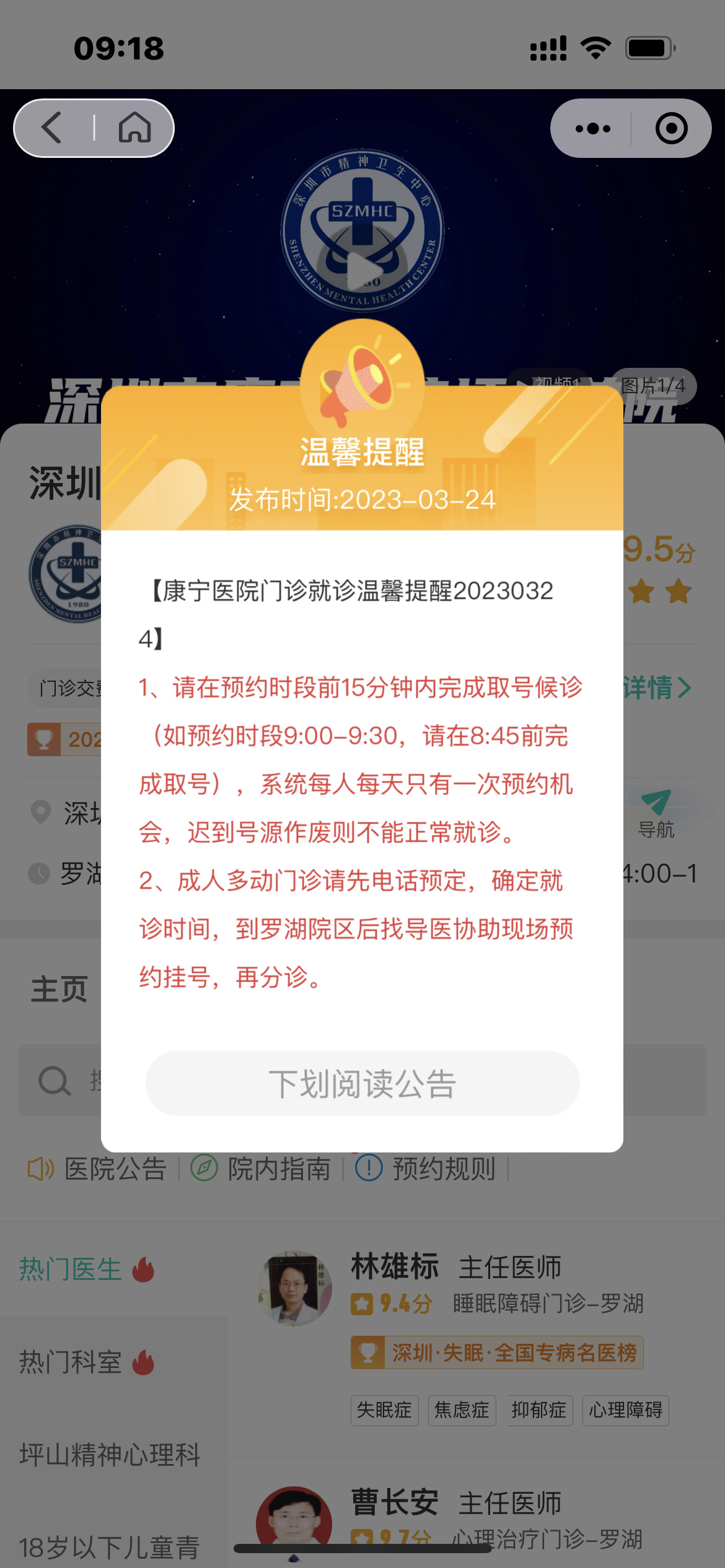
Task: Open the three-dot more menu
Action: coord(592,129)
